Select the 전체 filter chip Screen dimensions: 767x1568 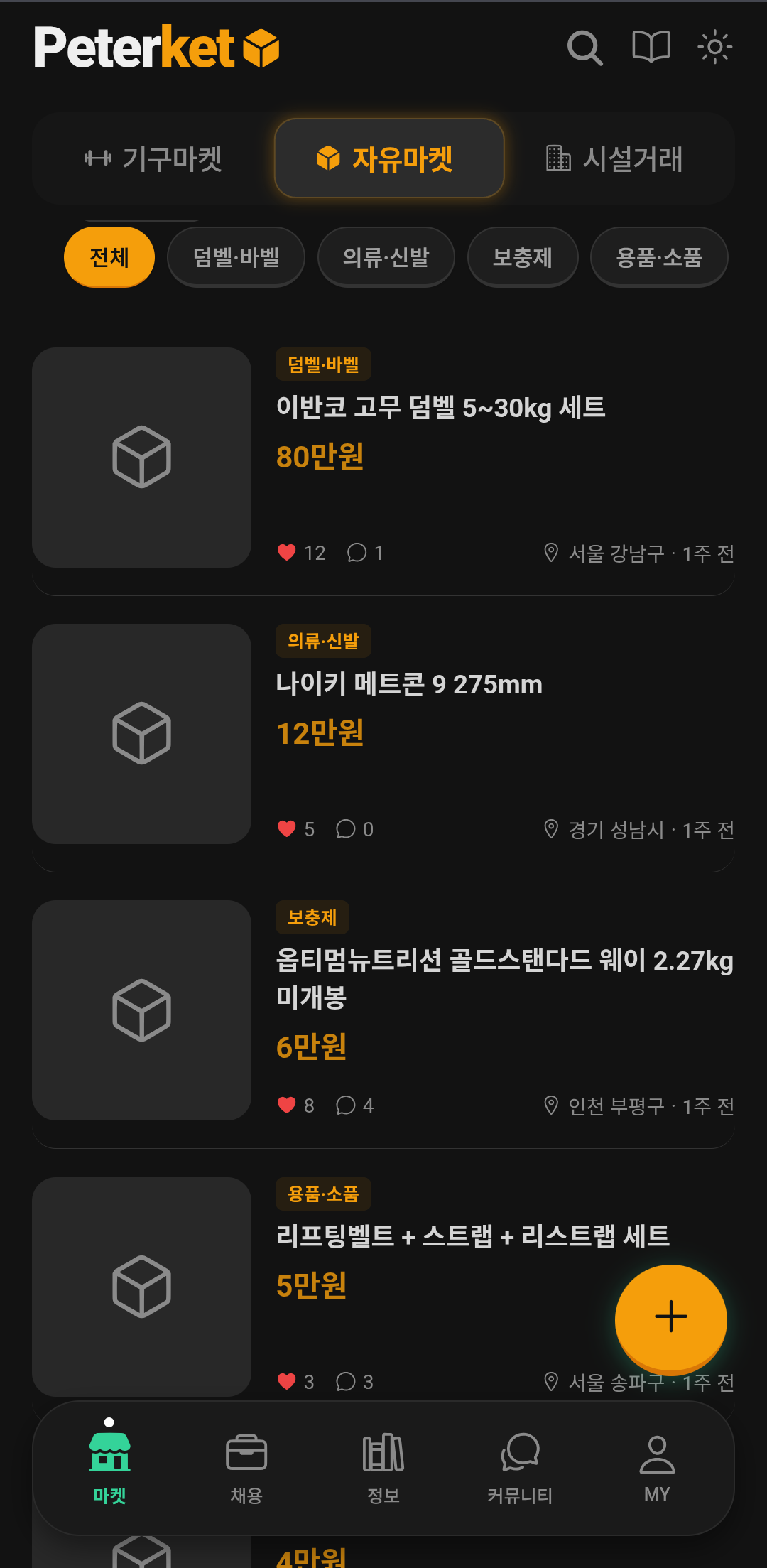[x=108, y=257]
